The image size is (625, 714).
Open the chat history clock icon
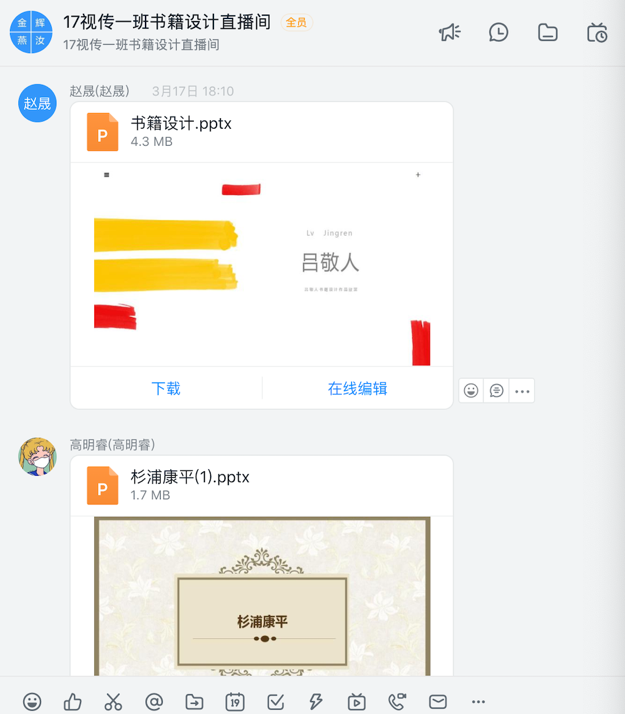click(498, 33)
